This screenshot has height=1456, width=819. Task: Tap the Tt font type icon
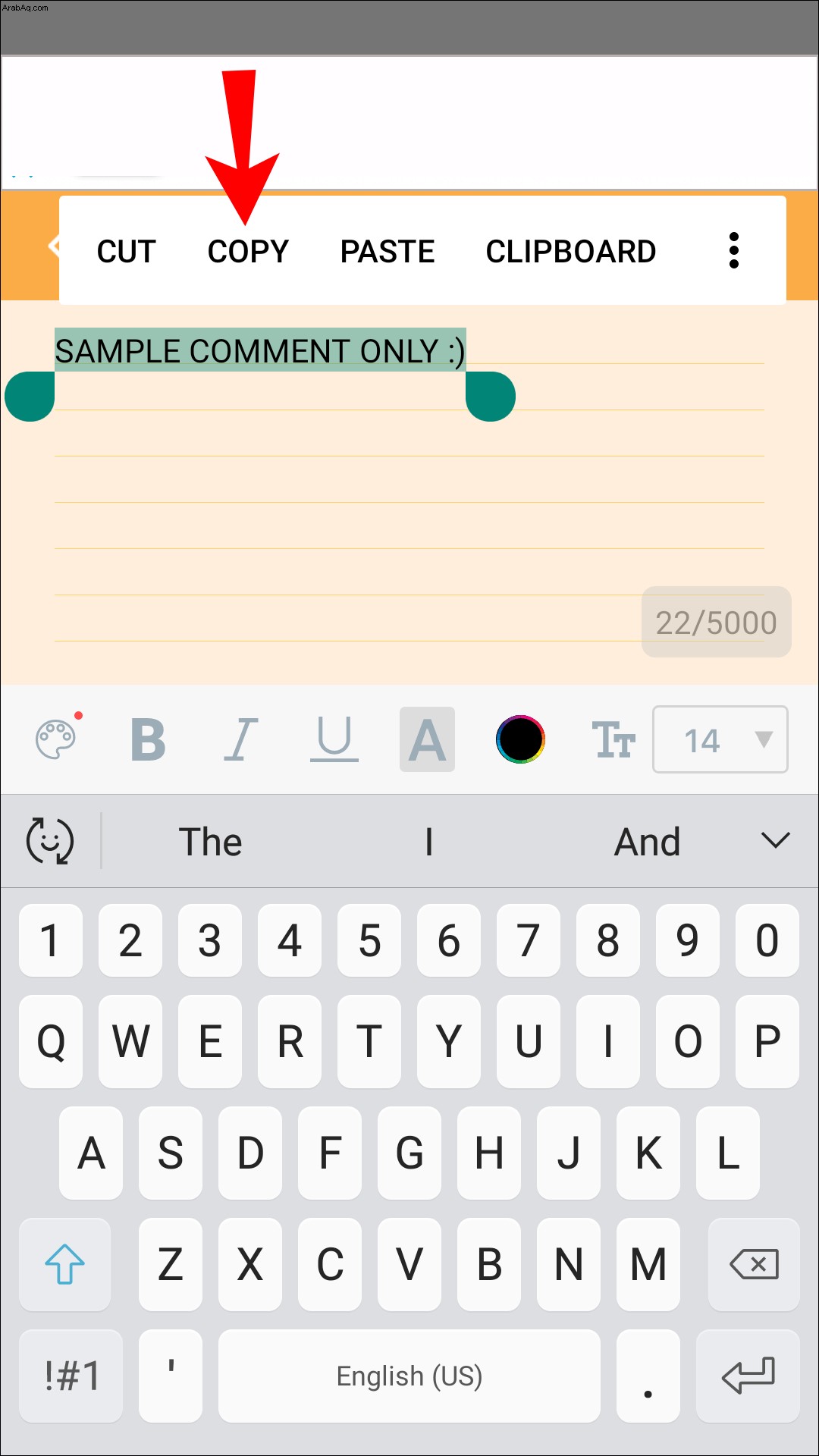613,739
